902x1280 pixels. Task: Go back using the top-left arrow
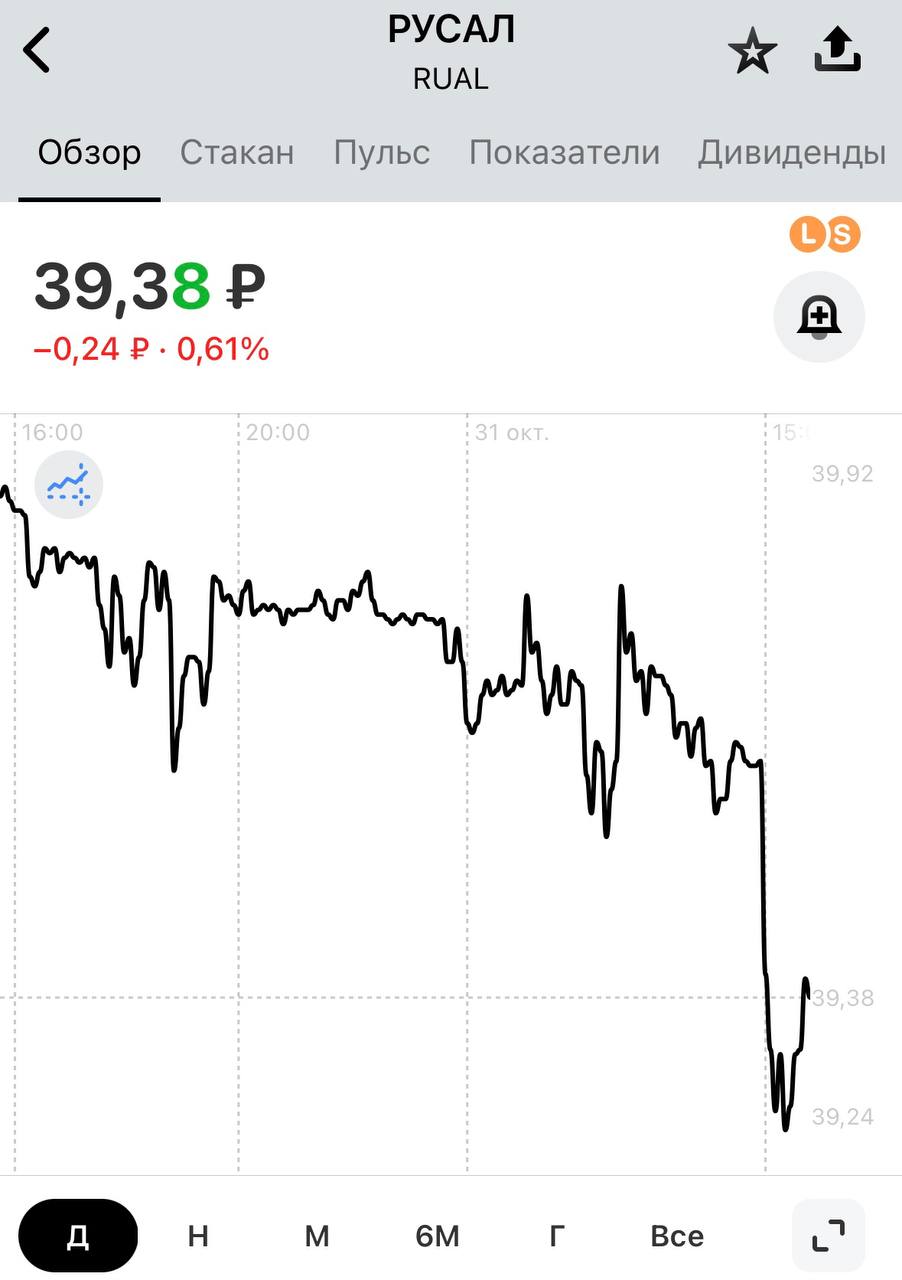(37, 51)
